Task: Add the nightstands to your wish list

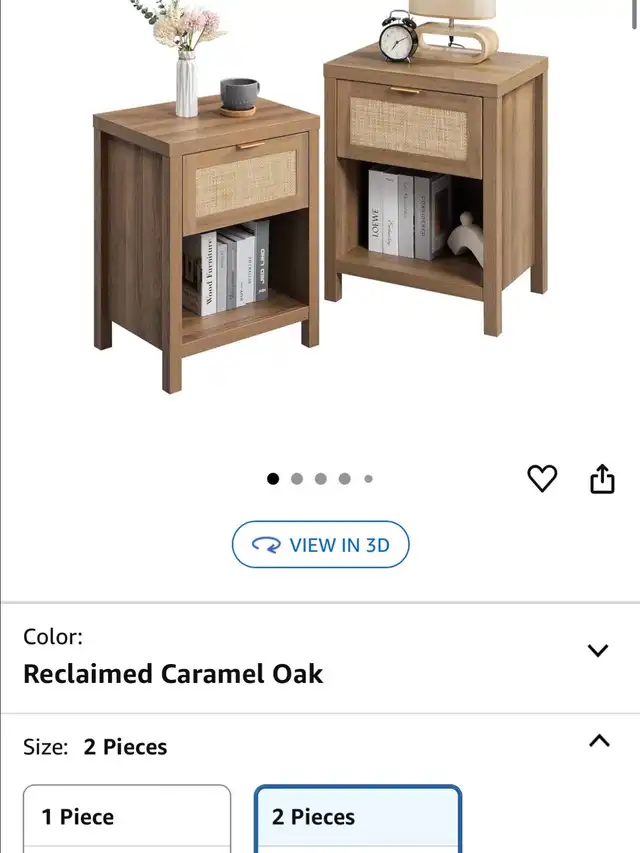Action: [542, 479]
